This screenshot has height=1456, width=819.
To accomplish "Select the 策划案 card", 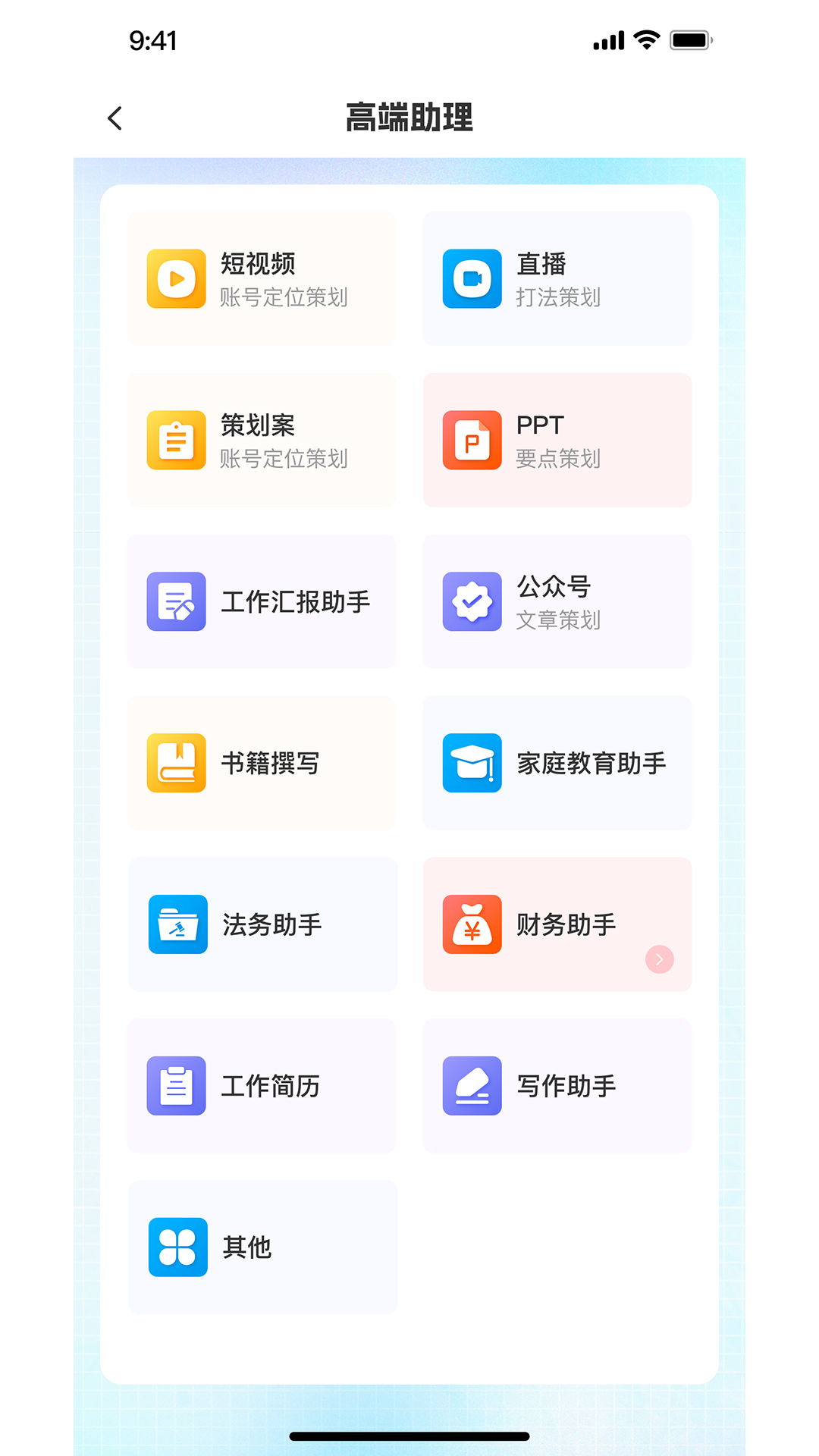I will (x=262, y=441).
